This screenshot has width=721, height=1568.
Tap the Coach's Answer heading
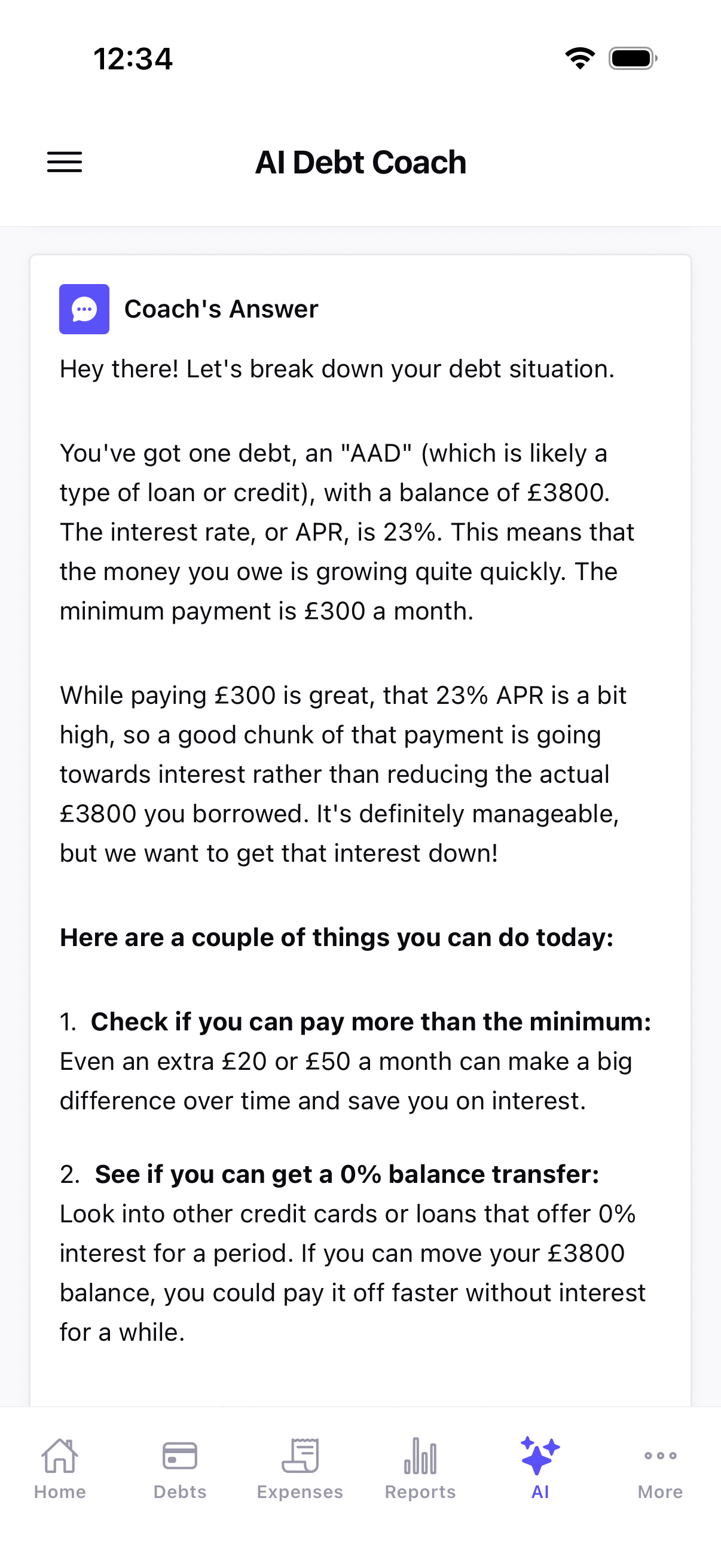point(221,309)
